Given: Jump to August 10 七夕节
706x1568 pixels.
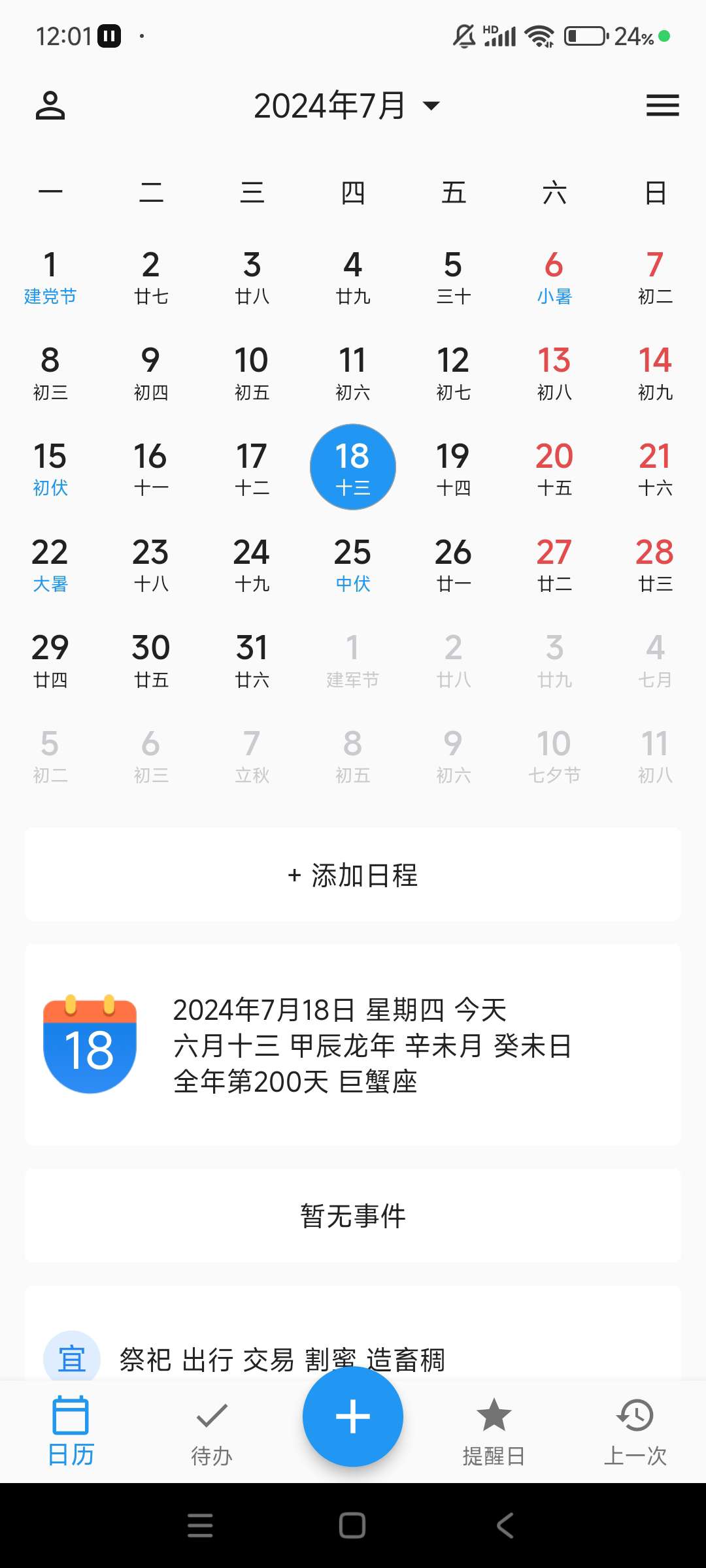Looking at the screenshot, I should (554, 755).
